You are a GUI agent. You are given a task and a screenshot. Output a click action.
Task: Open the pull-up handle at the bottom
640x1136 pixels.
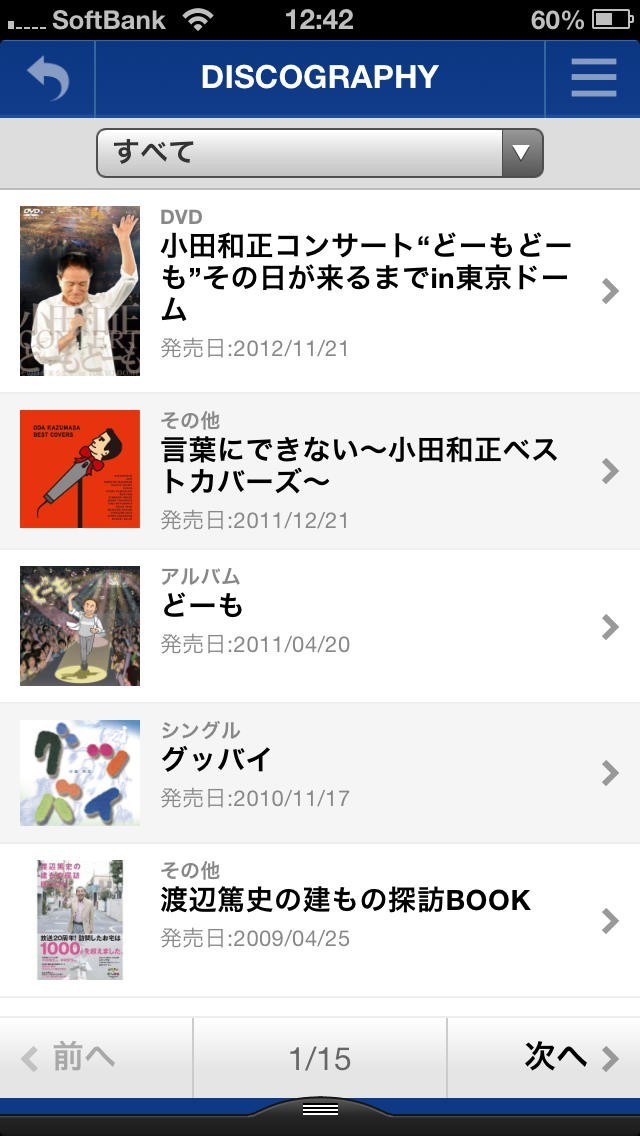point(320,1110)
